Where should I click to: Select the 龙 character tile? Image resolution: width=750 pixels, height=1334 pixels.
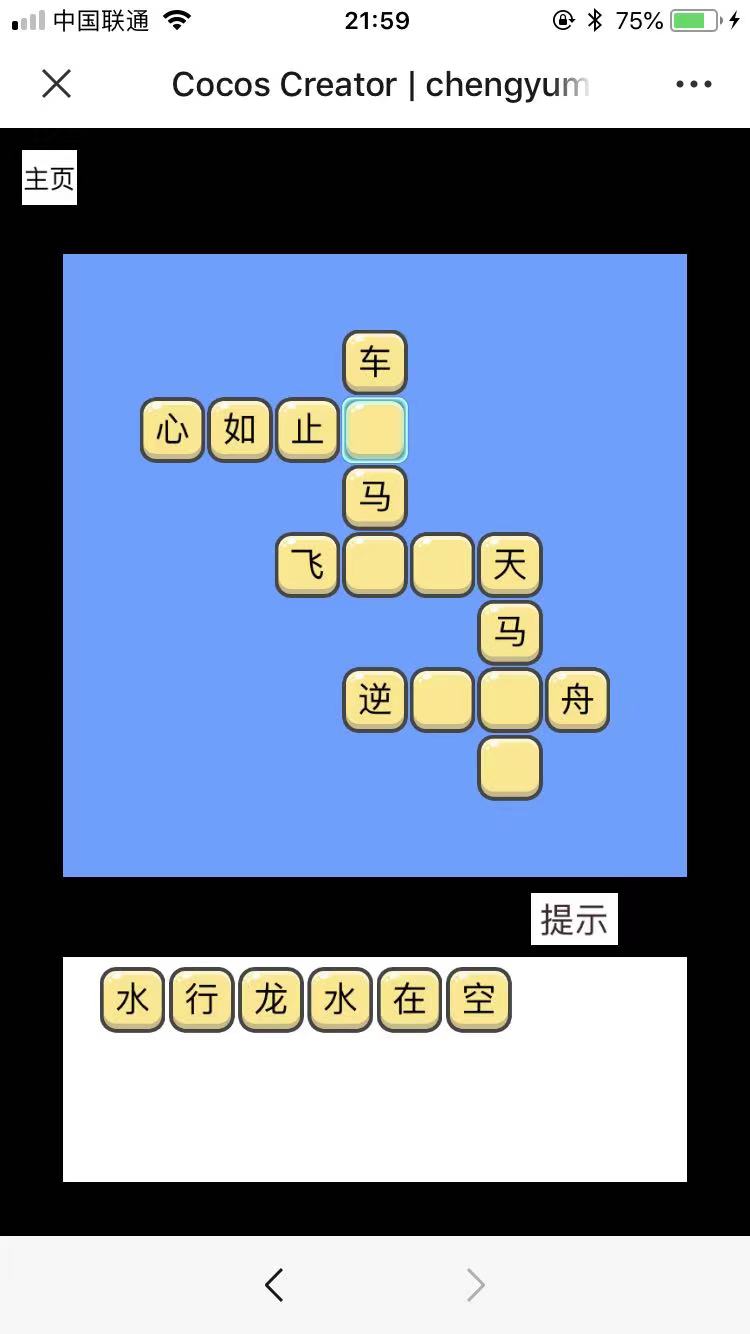point(271,999)
